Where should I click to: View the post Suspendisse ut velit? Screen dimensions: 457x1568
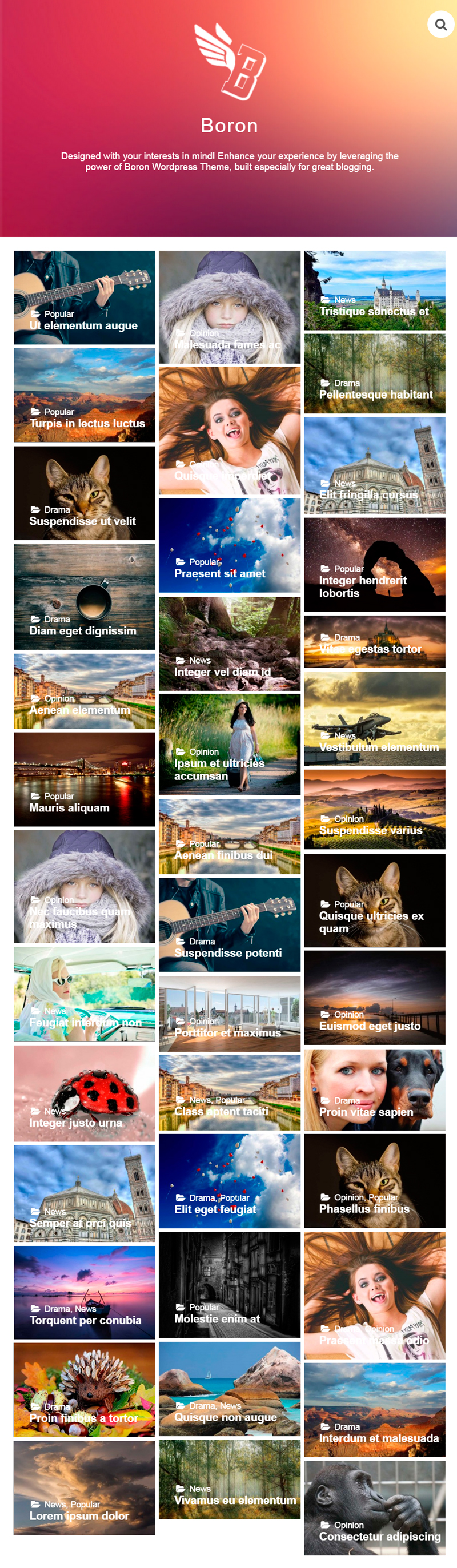pos(82,521)
